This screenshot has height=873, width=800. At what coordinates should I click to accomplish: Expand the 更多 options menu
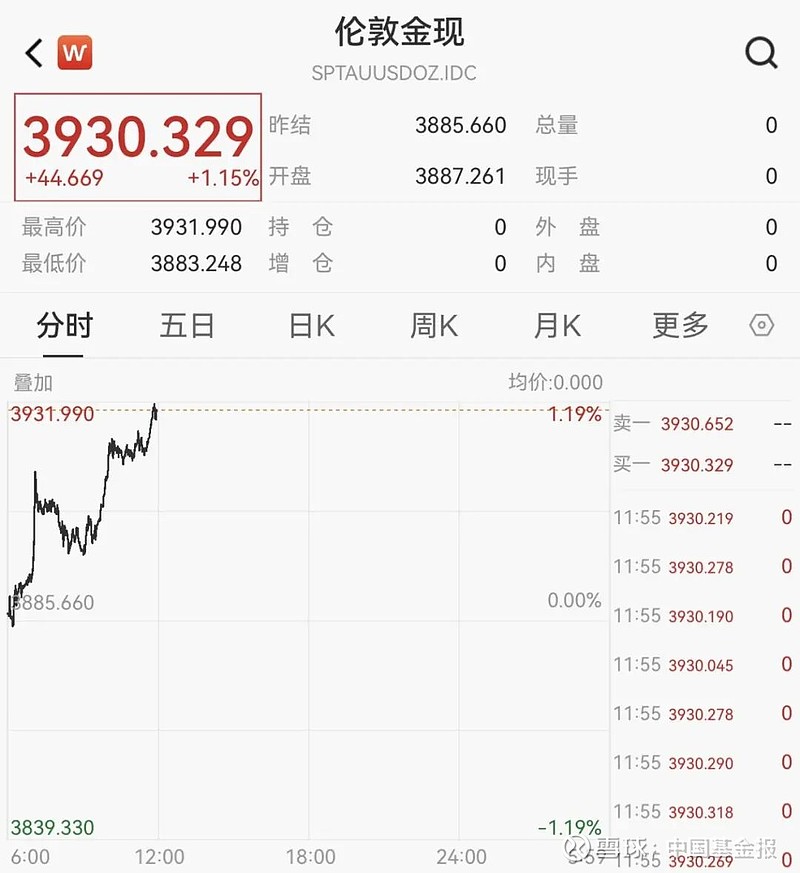679,325
